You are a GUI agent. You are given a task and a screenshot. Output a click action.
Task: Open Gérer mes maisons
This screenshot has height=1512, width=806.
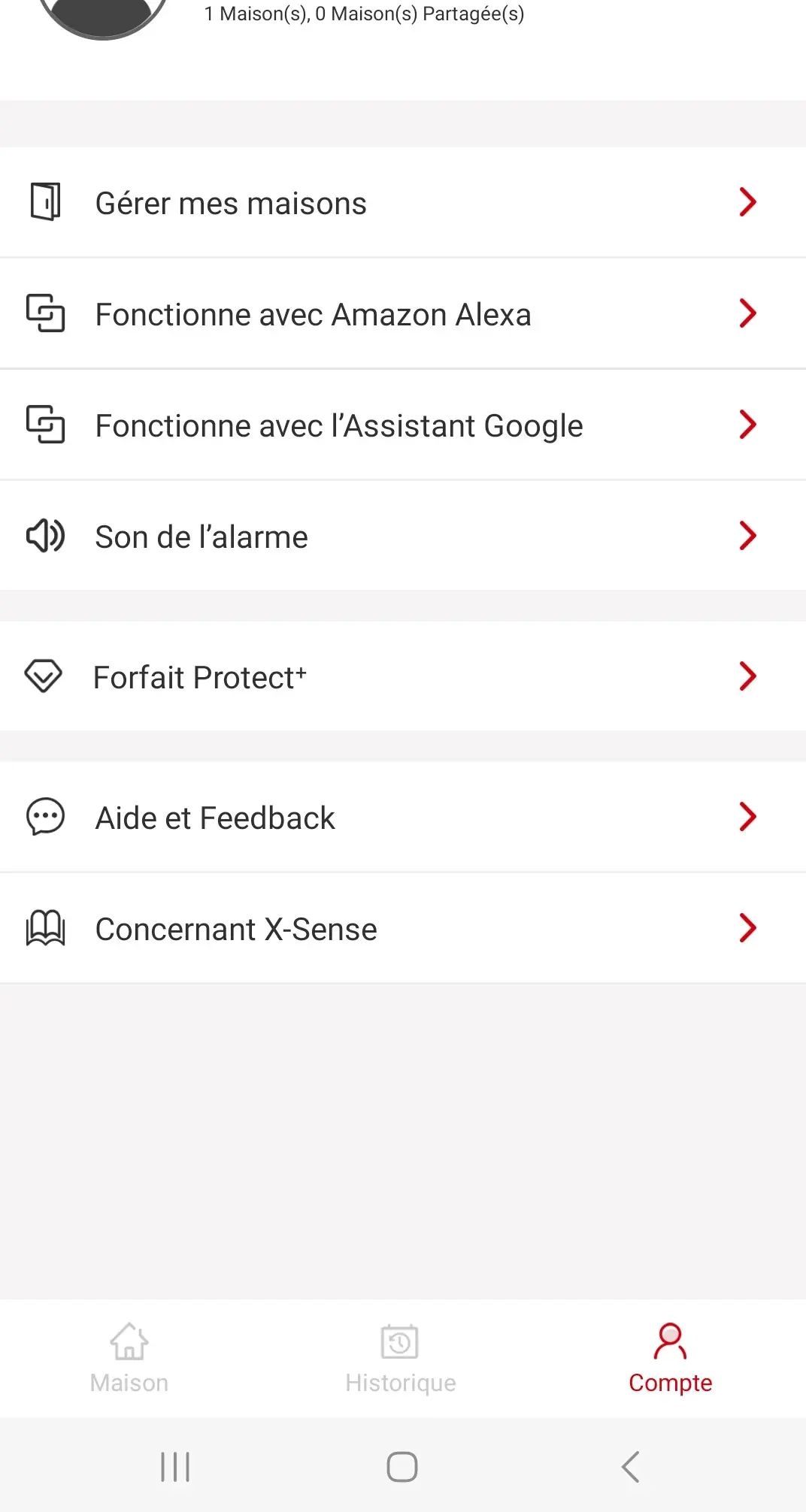coord(403,202)
